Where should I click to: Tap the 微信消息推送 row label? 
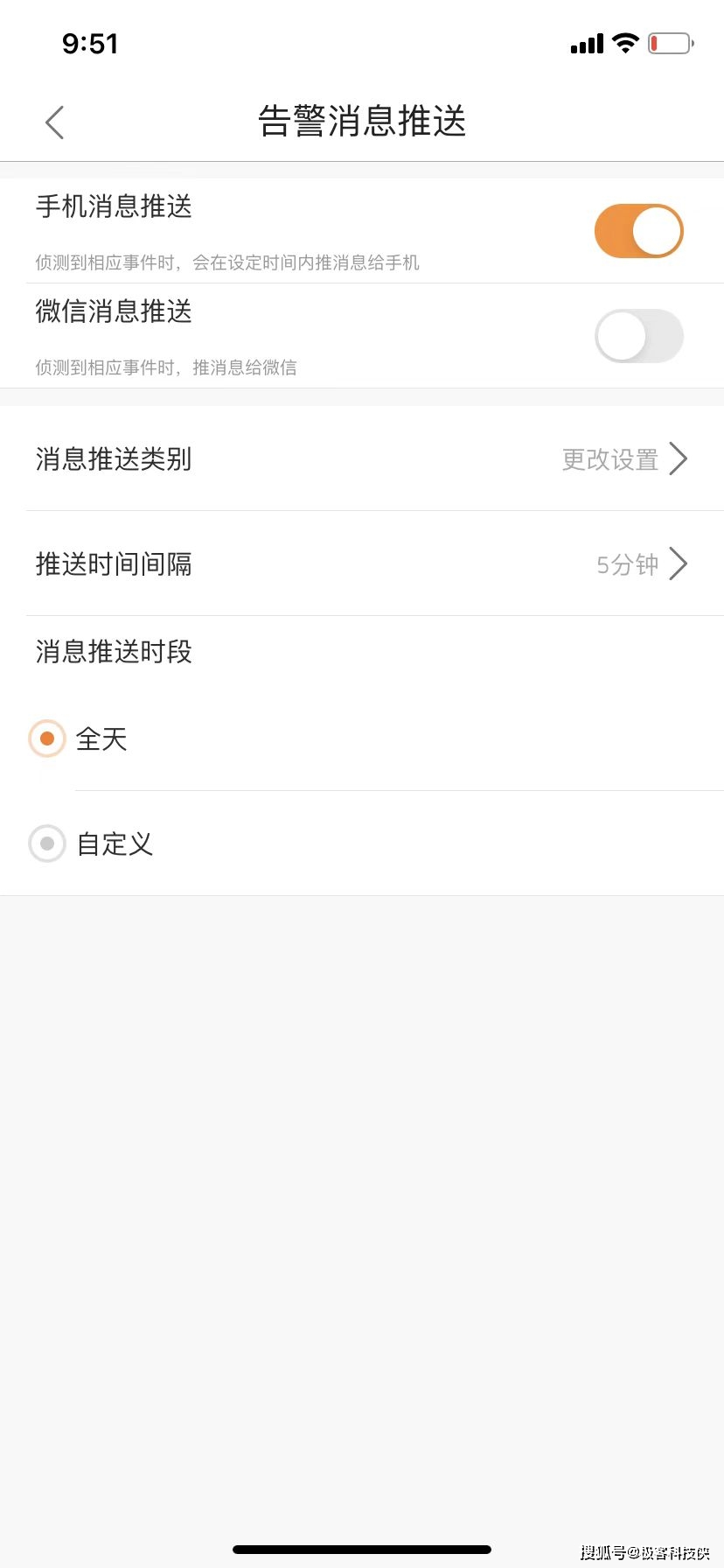point(113,312)
